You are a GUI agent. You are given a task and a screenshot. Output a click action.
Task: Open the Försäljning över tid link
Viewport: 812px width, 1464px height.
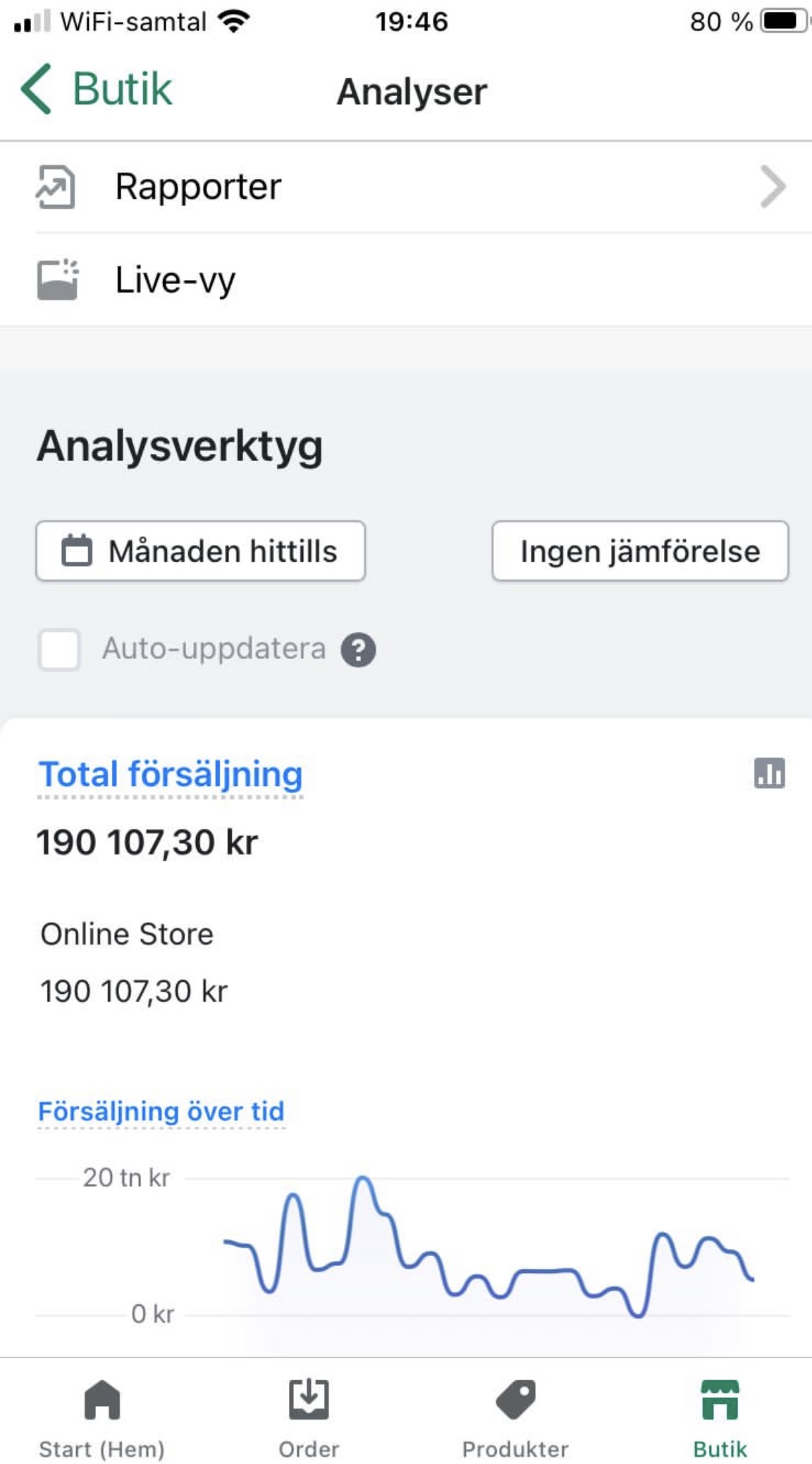[161, 1112]
